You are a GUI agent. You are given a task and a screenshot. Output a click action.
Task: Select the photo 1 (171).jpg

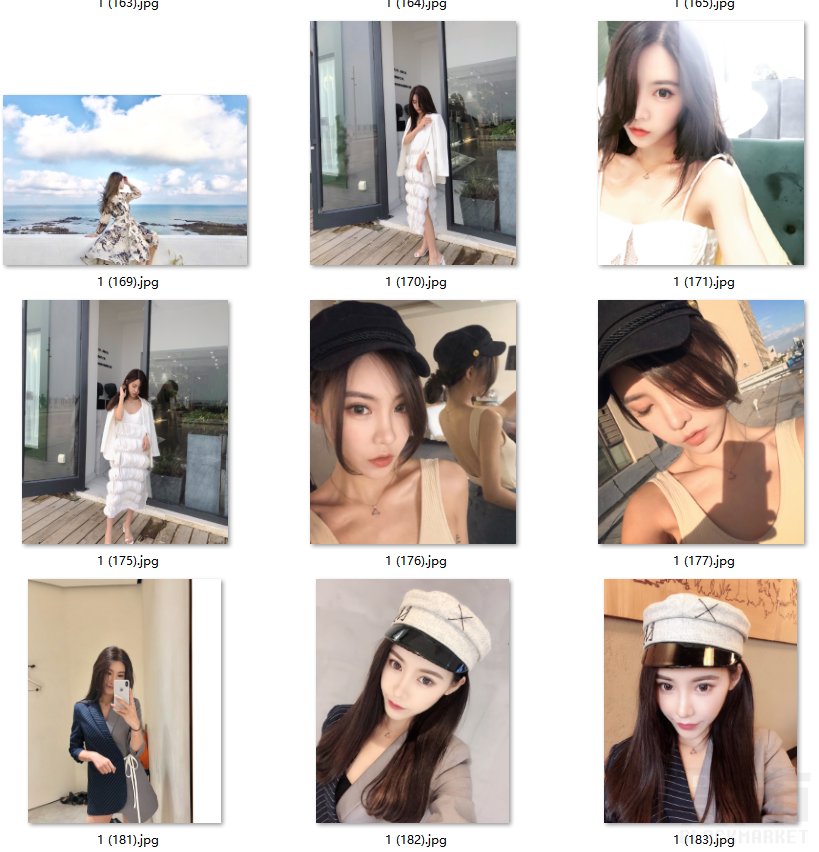(x=701, y=143)
